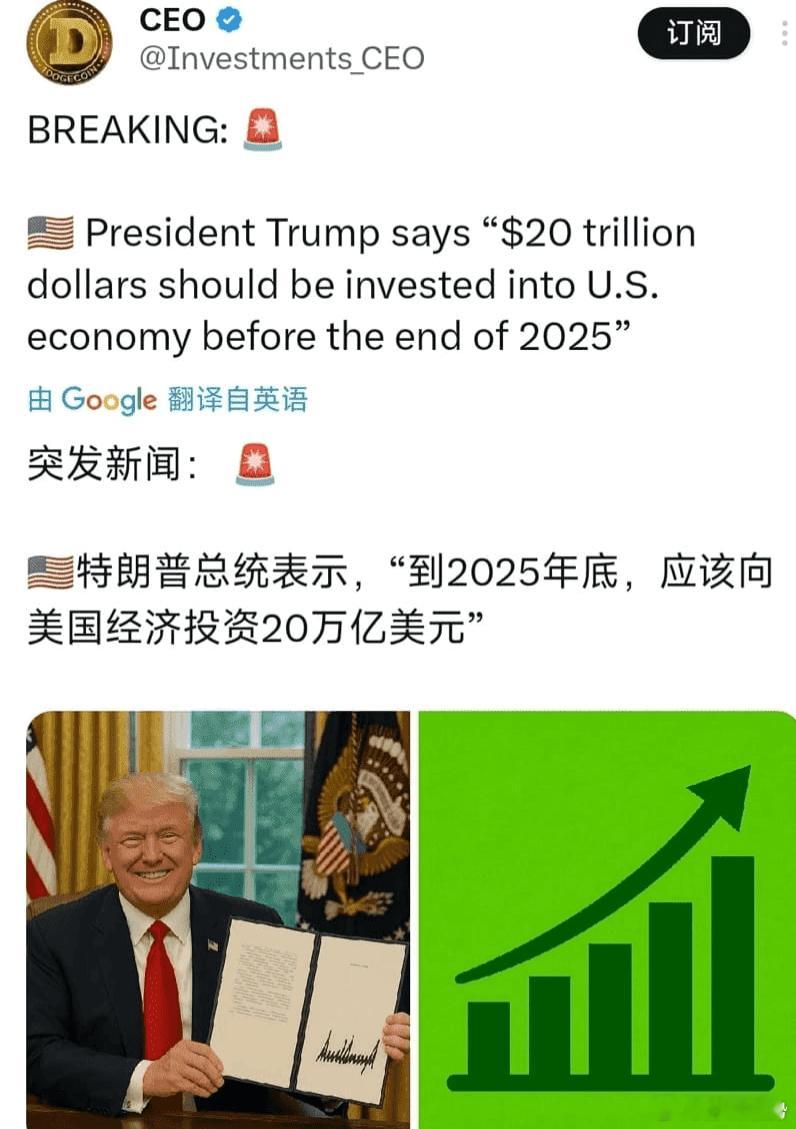Screen dimensions: 796x1129
Task: Click the US flag emoji before 特朗普总统
Action: click(49, 570)
